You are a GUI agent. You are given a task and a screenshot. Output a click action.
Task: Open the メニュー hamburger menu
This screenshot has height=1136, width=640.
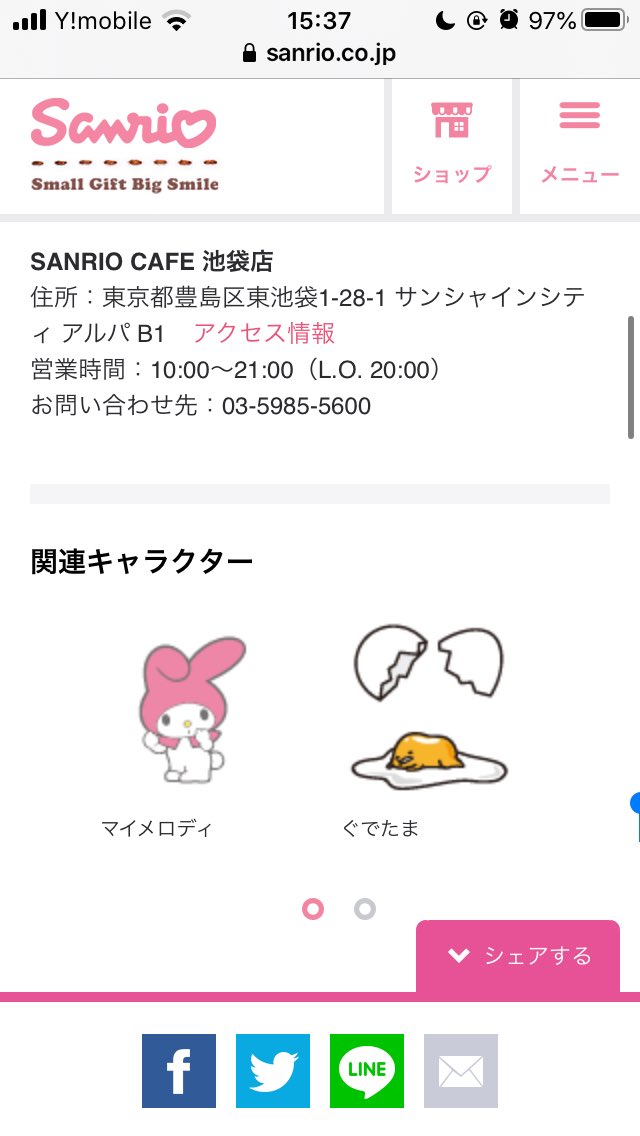(580, 145)
